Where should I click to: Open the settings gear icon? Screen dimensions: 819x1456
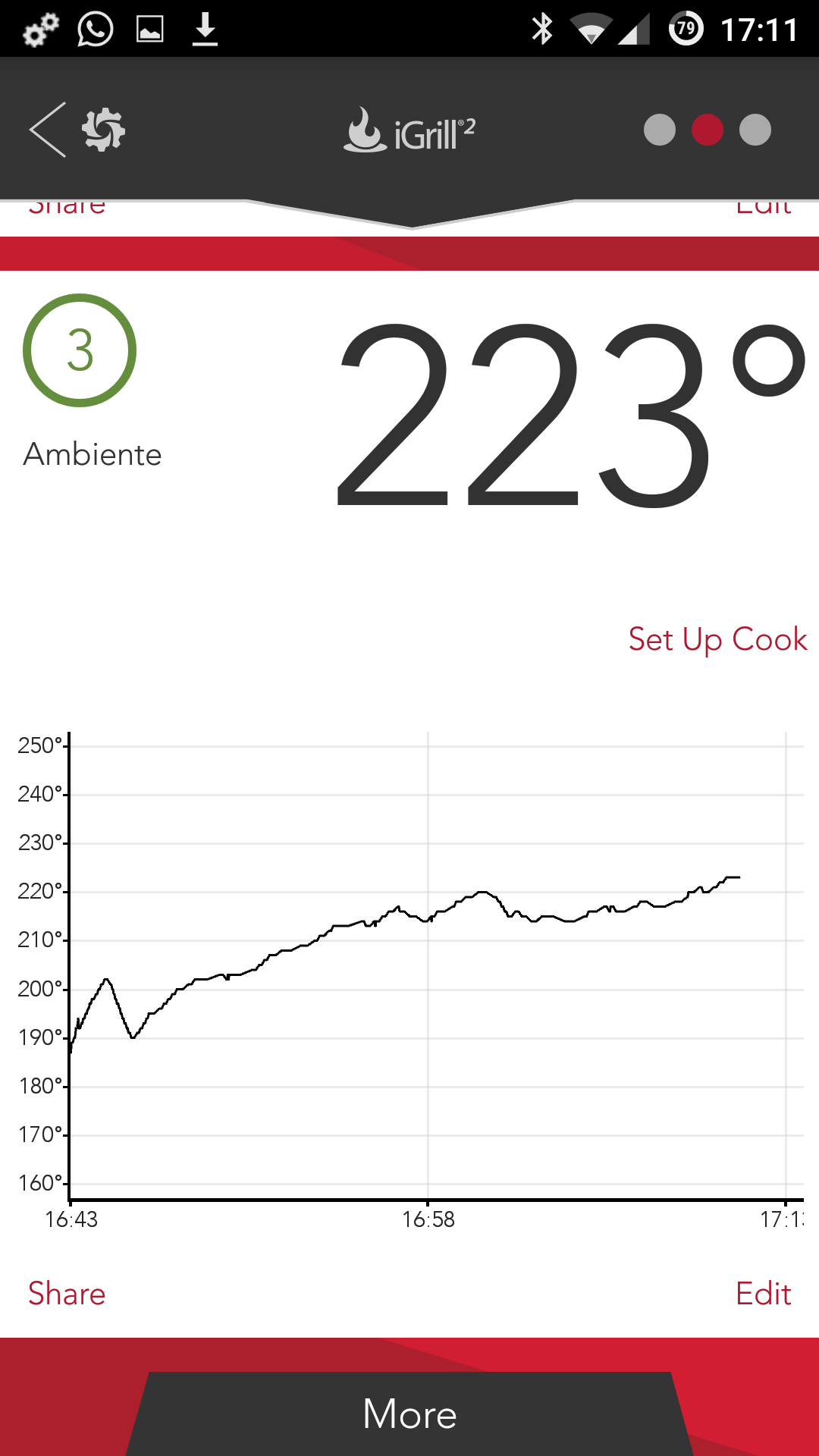tap(103, 130)
